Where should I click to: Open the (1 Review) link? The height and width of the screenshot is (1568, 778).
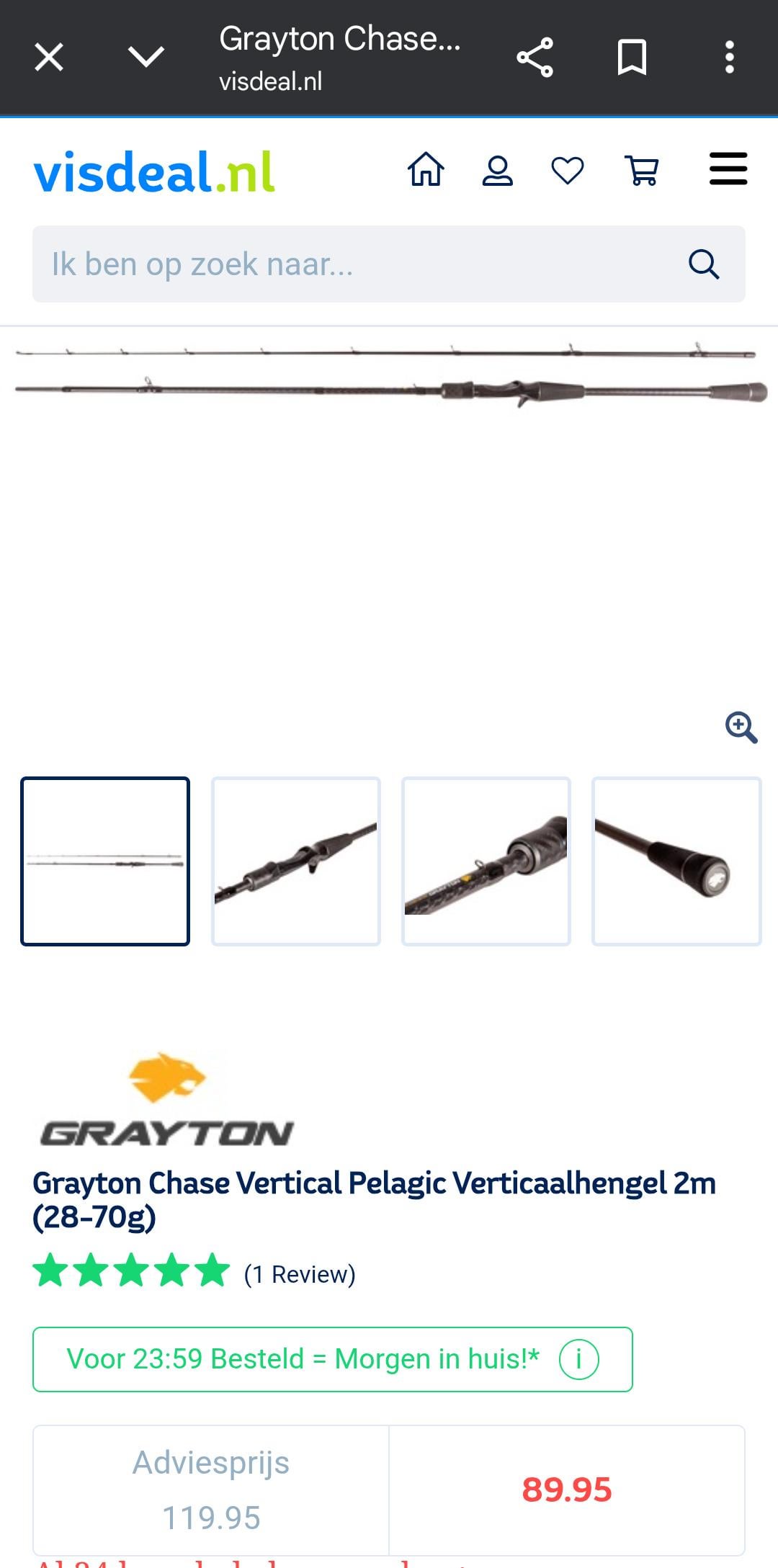pos(300,1274)
